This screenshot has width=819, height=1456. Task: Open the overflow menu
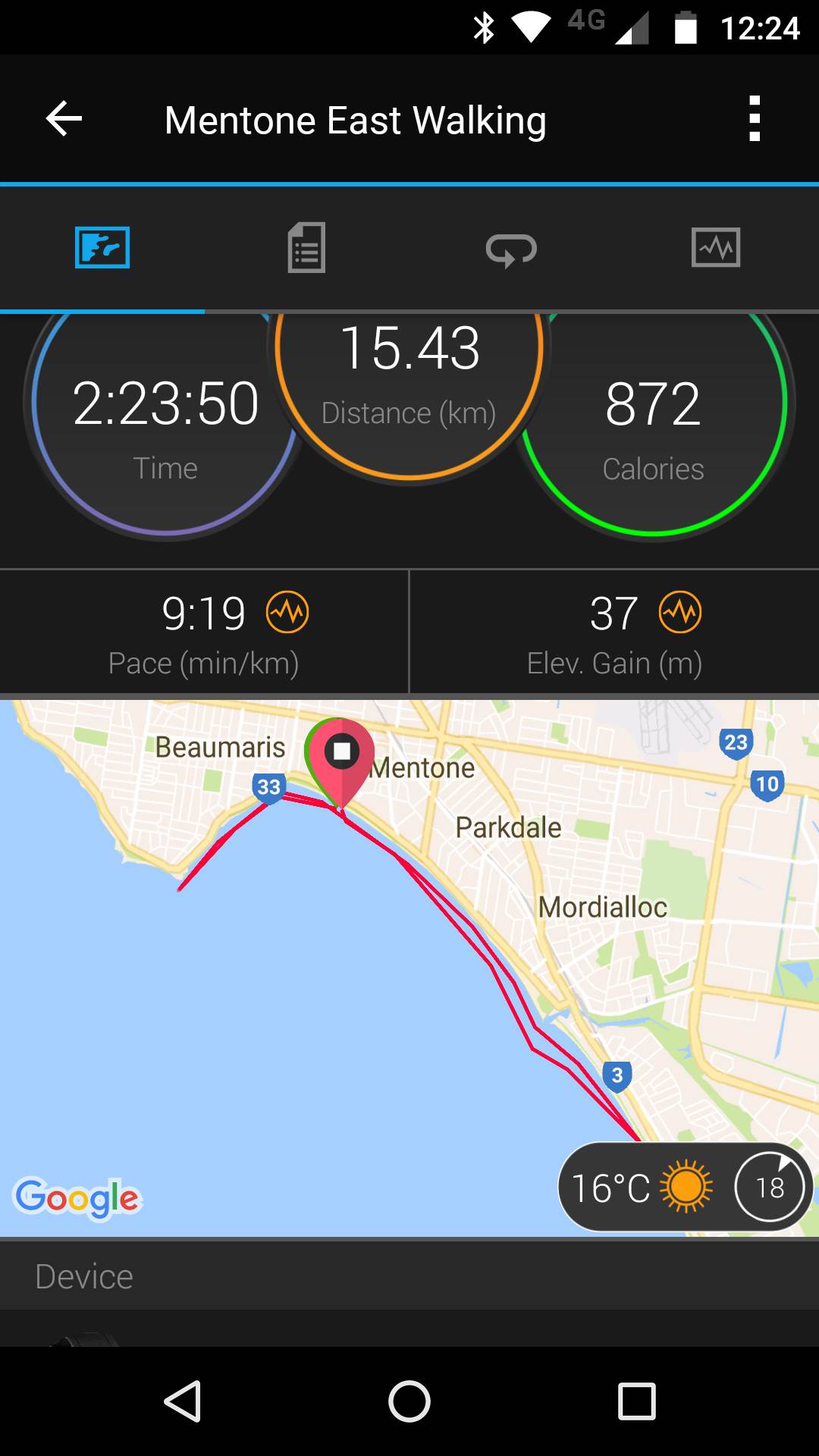754,119
